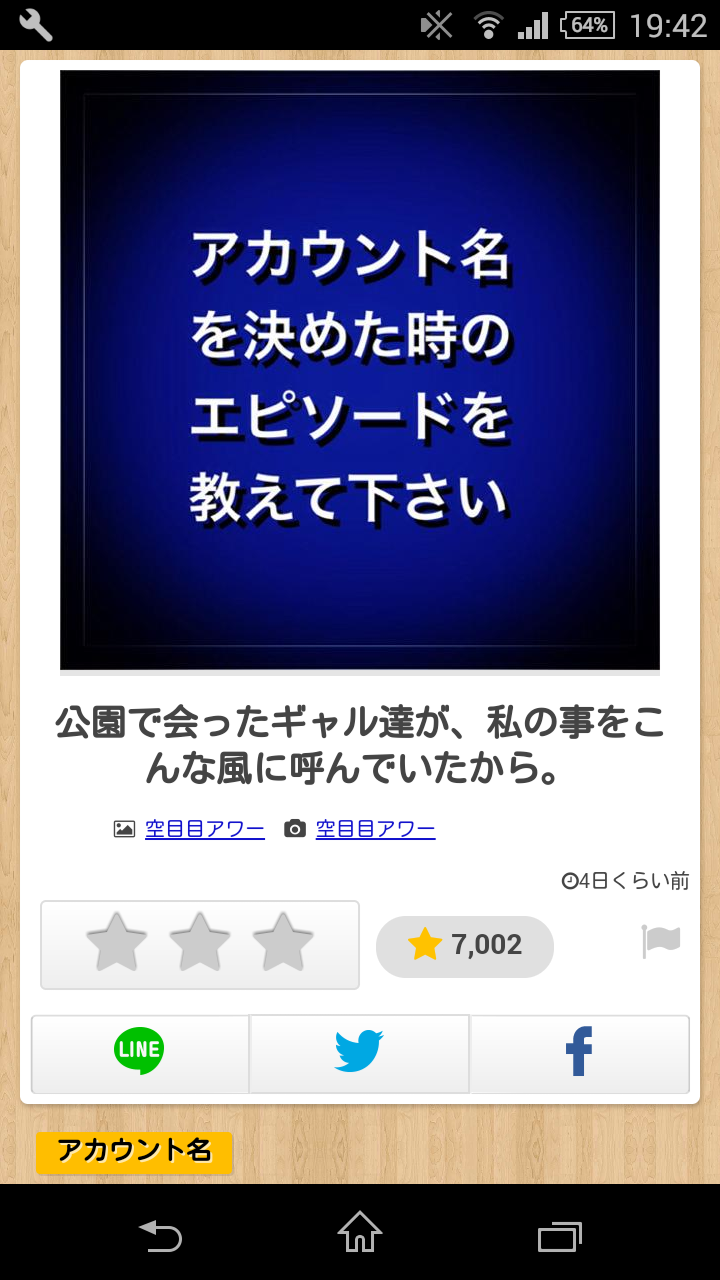Share this post on Facebook

(x=579, y=1052)
